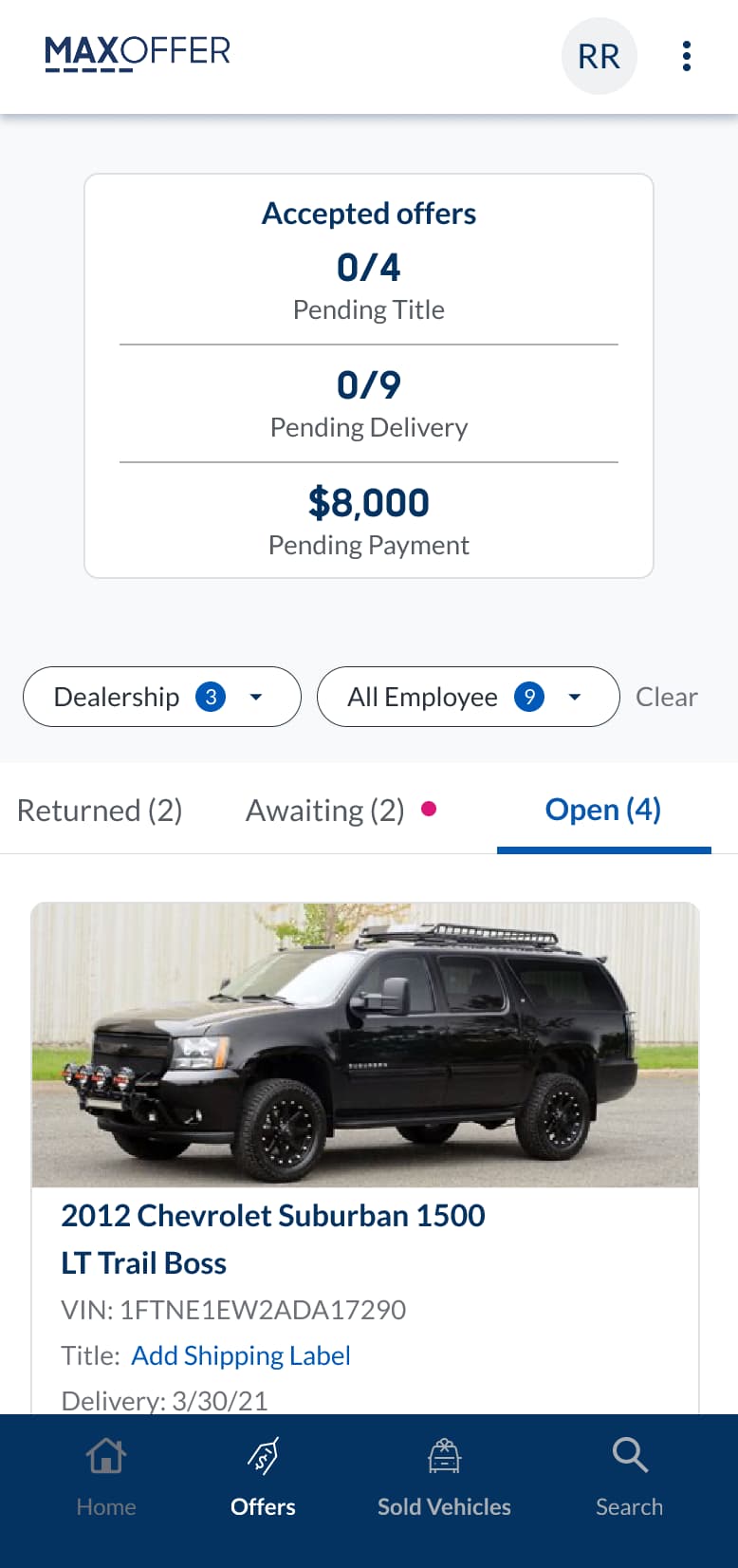
Task: Open the three-dot overflow menu
Action: point(686,56)
